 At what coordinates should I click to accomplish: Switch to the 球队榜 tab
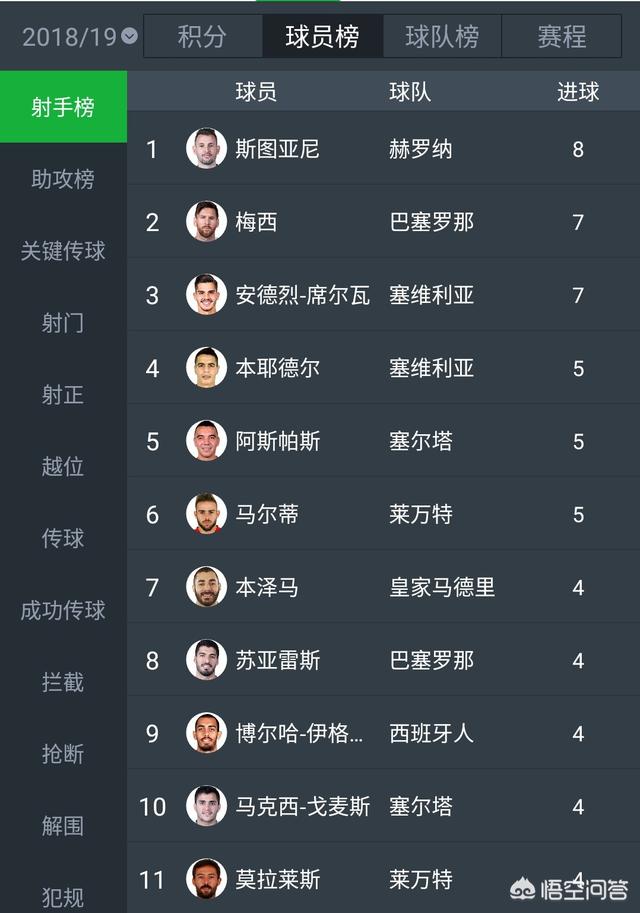pyautogui.click(x=442, y=37)
